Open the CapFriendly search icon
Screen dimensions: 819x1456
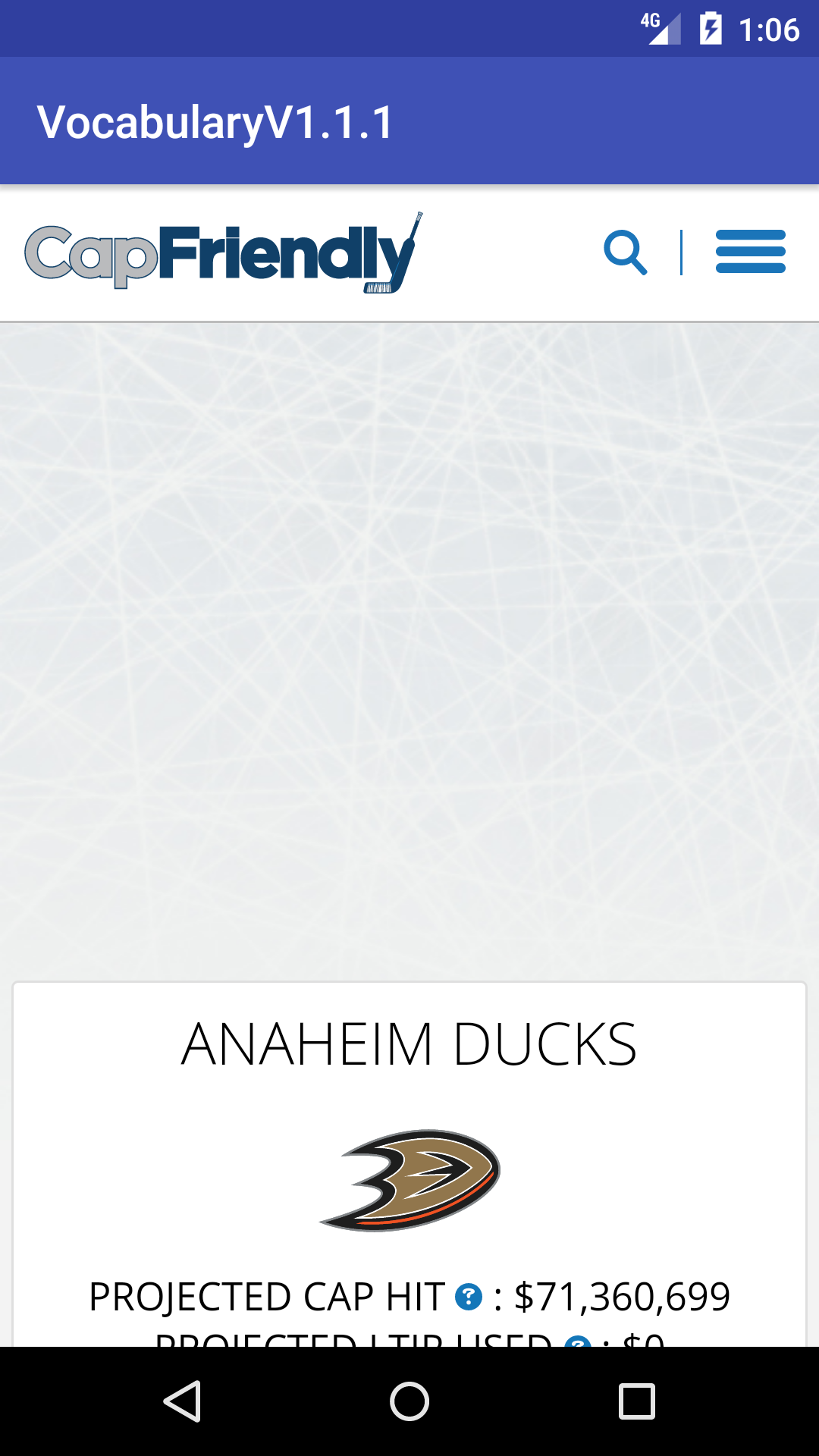(x=626, y=253)
